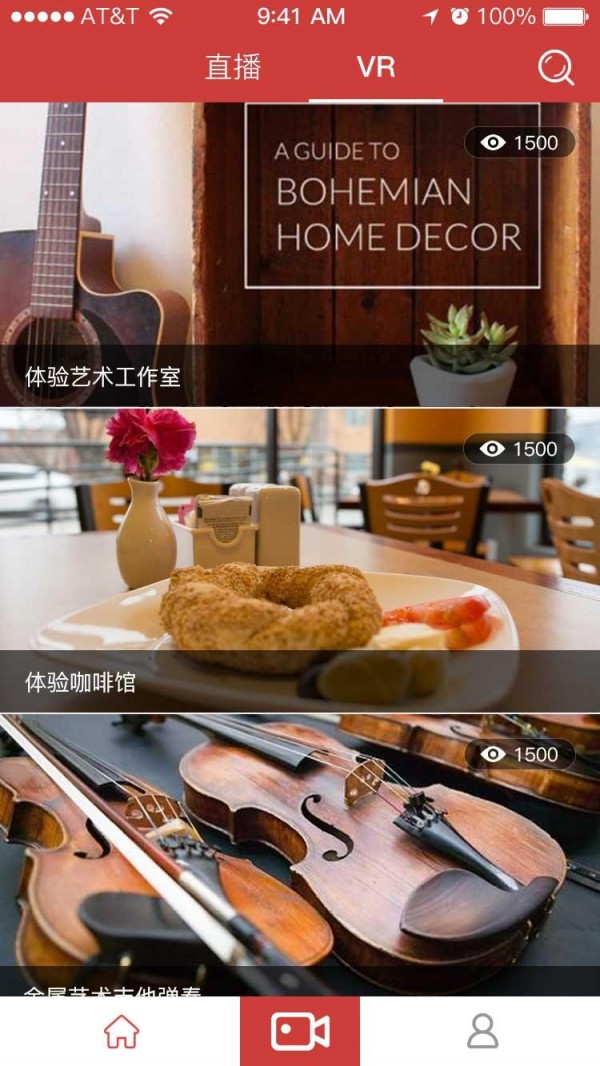Select the VR tab
The height and width of the screenshot is (1066, 600).
coord(376,67)
